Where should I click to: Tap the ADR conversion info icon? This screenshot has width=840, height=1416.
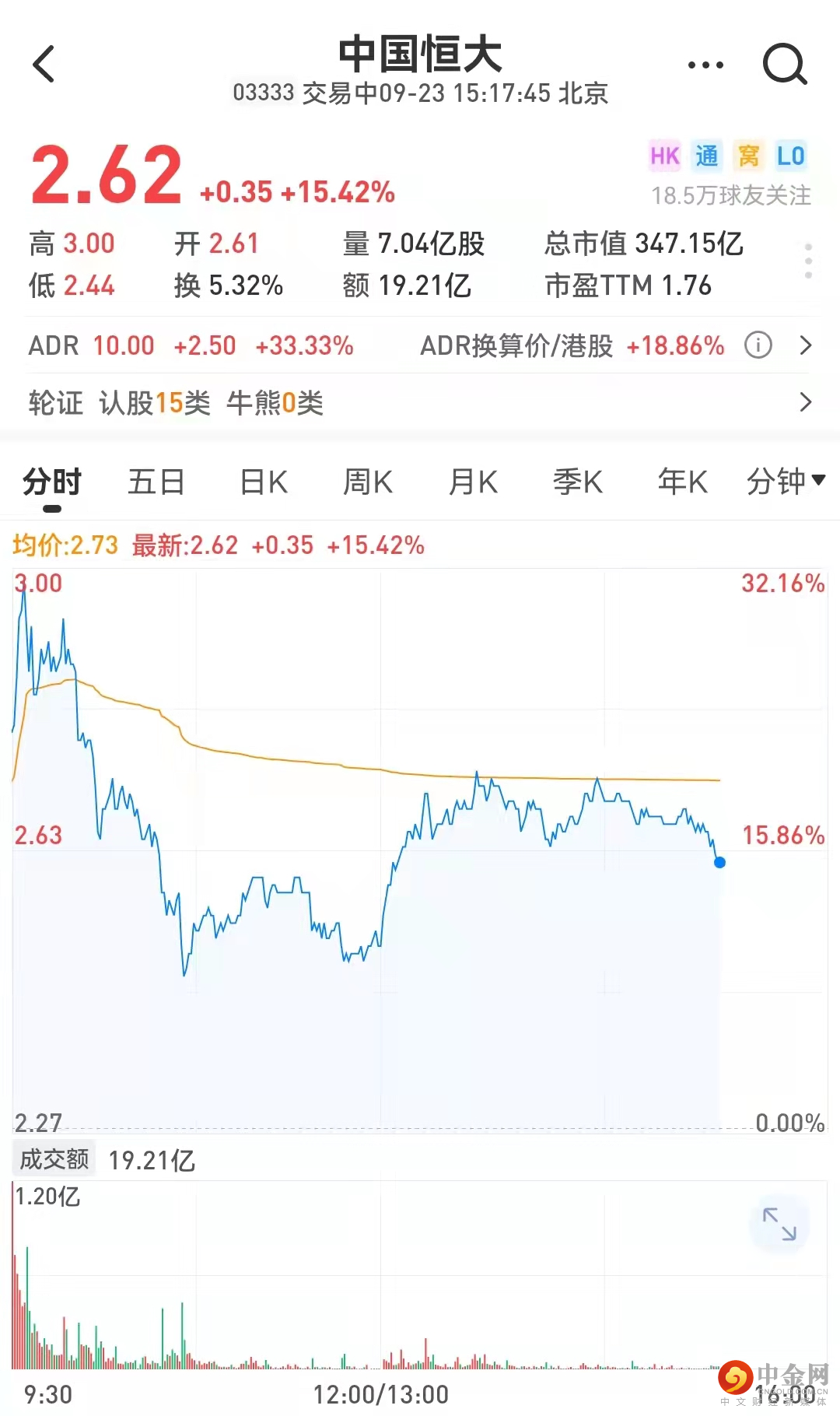tap(758, 345)
